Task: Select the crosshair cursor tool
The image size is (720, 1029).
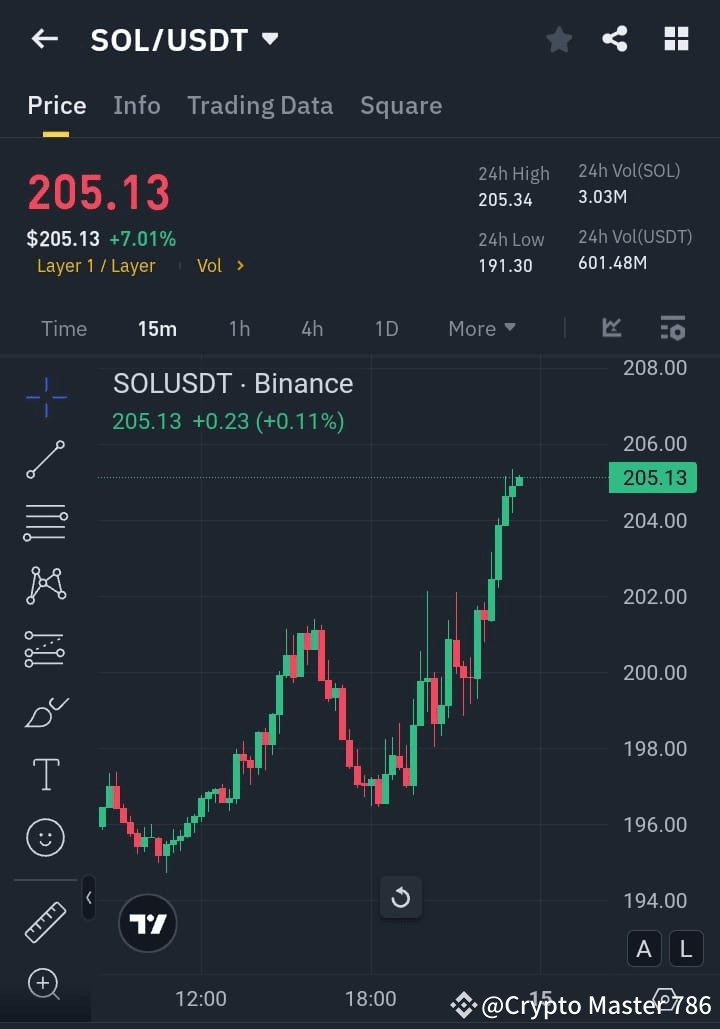Action: point(44,398)
